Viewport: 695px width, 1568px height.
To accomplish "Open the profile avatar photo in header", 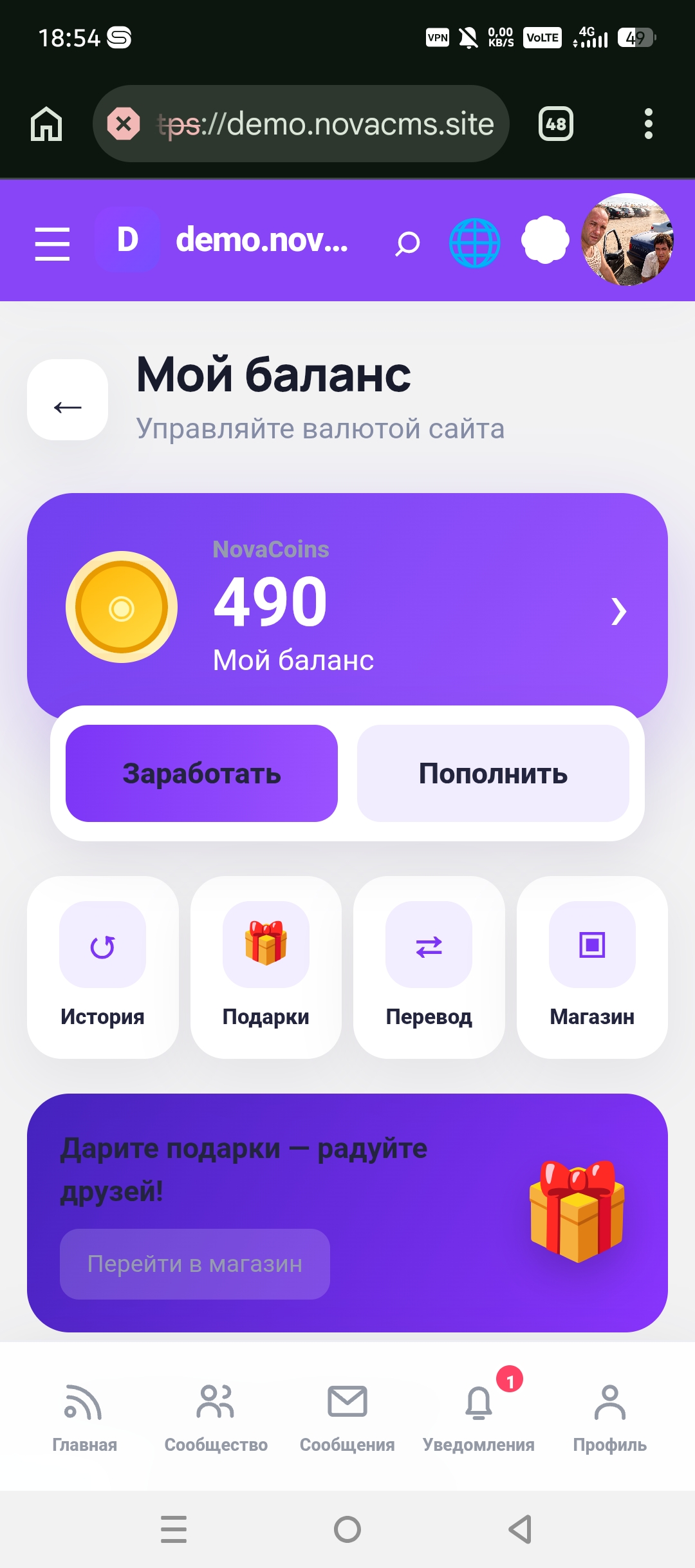I will [x=627, y=239].
